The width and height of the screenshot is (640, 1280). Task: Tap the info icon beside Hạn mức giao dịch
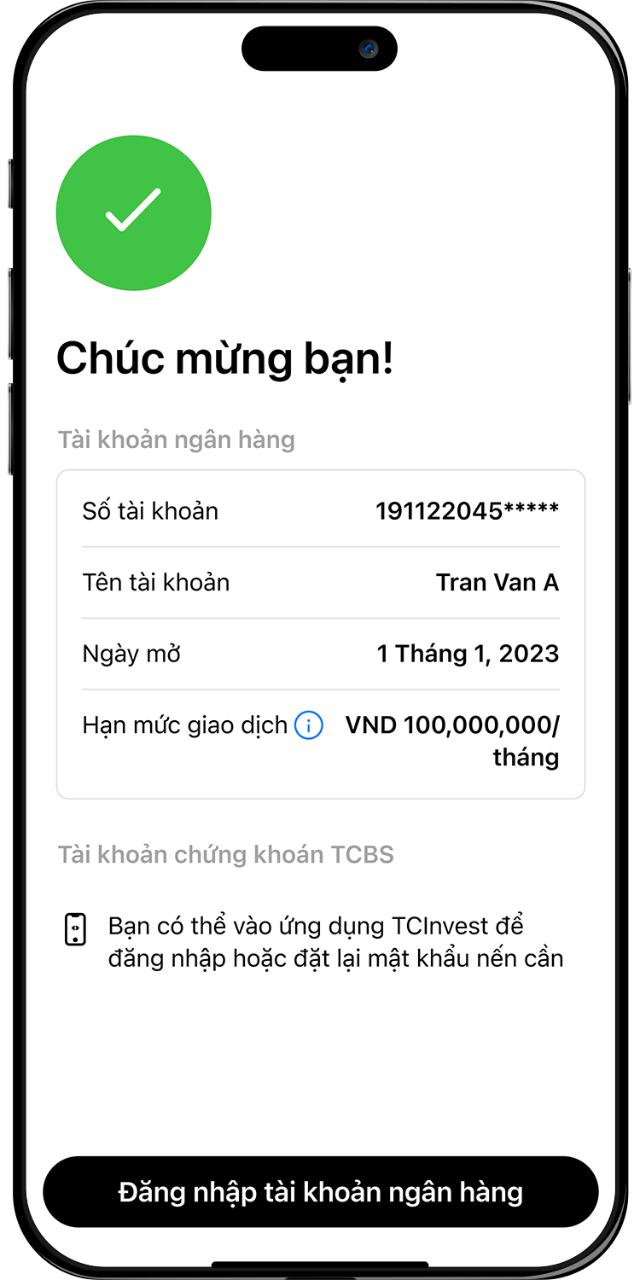click(308, 725)
